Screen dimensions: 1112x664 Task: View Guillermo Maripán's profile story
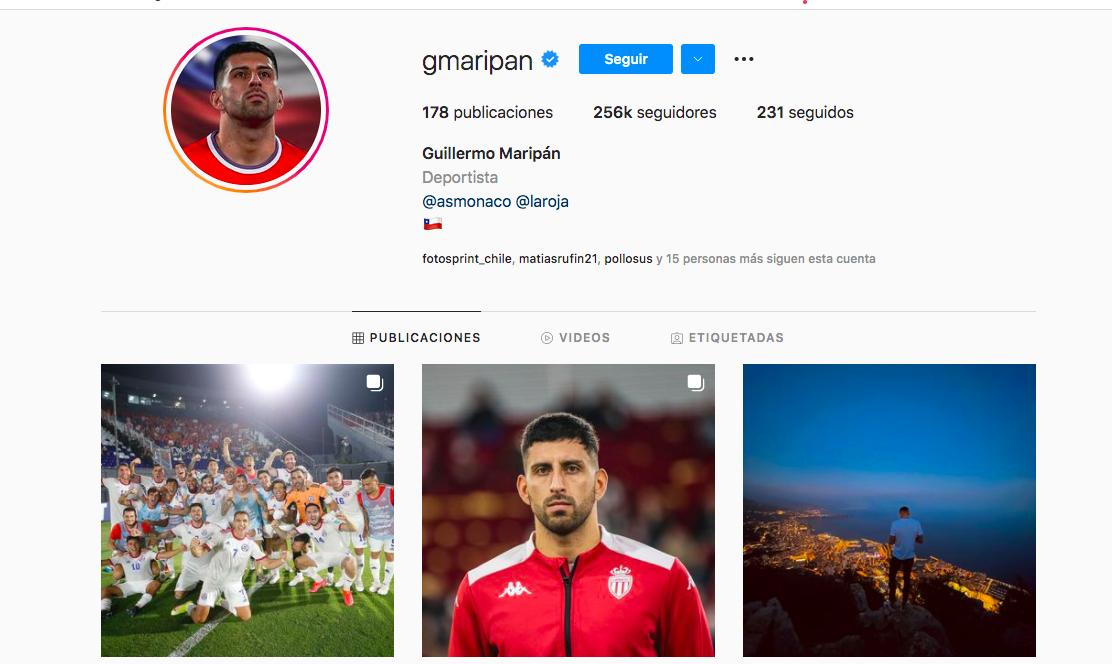246,109
